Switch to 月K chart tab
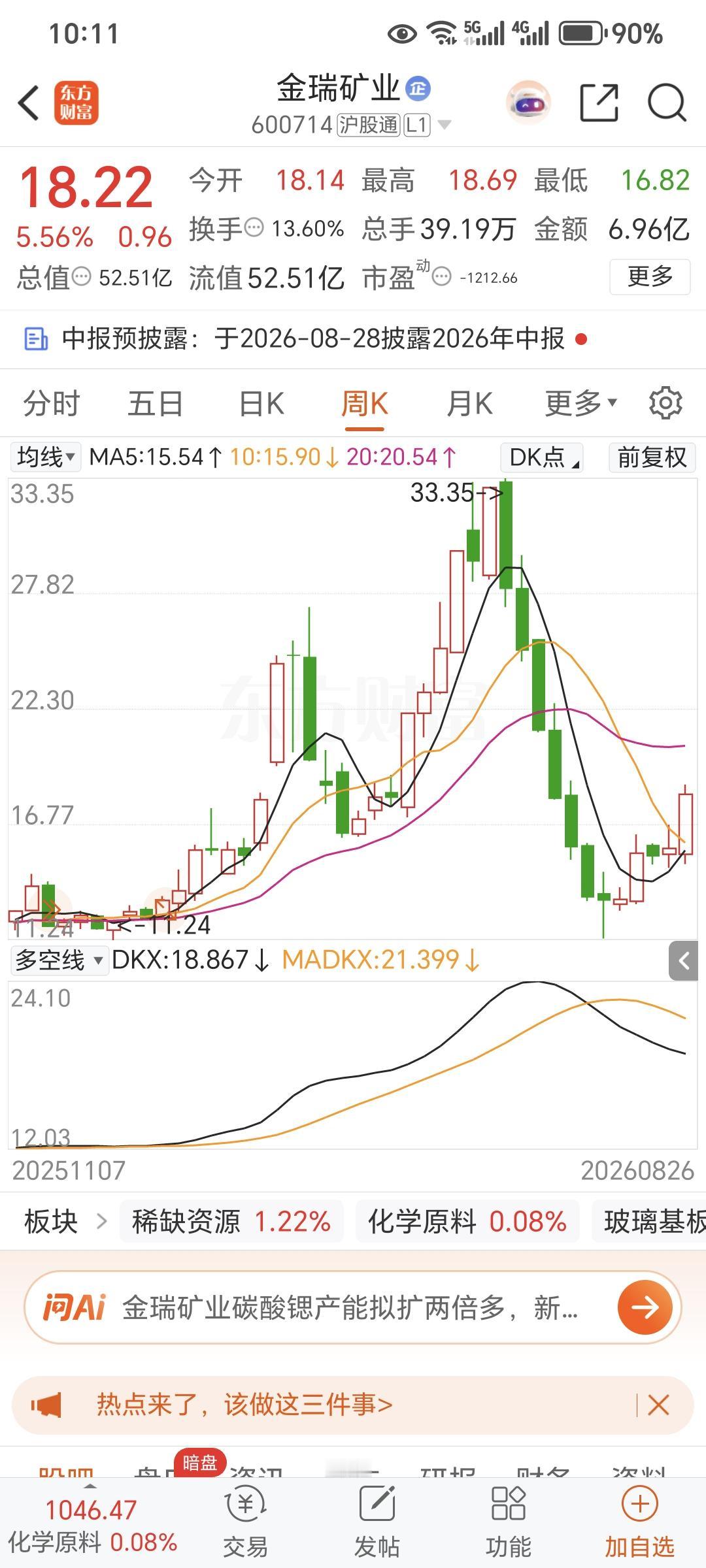 point(469,404)
